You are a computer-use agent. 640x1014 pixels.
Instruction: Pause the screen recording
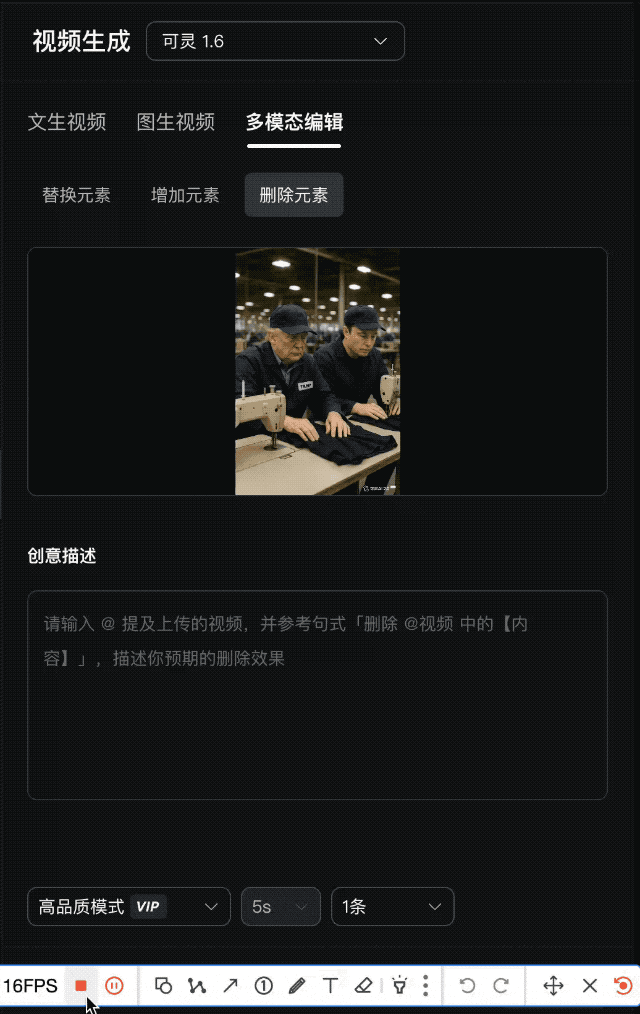[114, 986]
